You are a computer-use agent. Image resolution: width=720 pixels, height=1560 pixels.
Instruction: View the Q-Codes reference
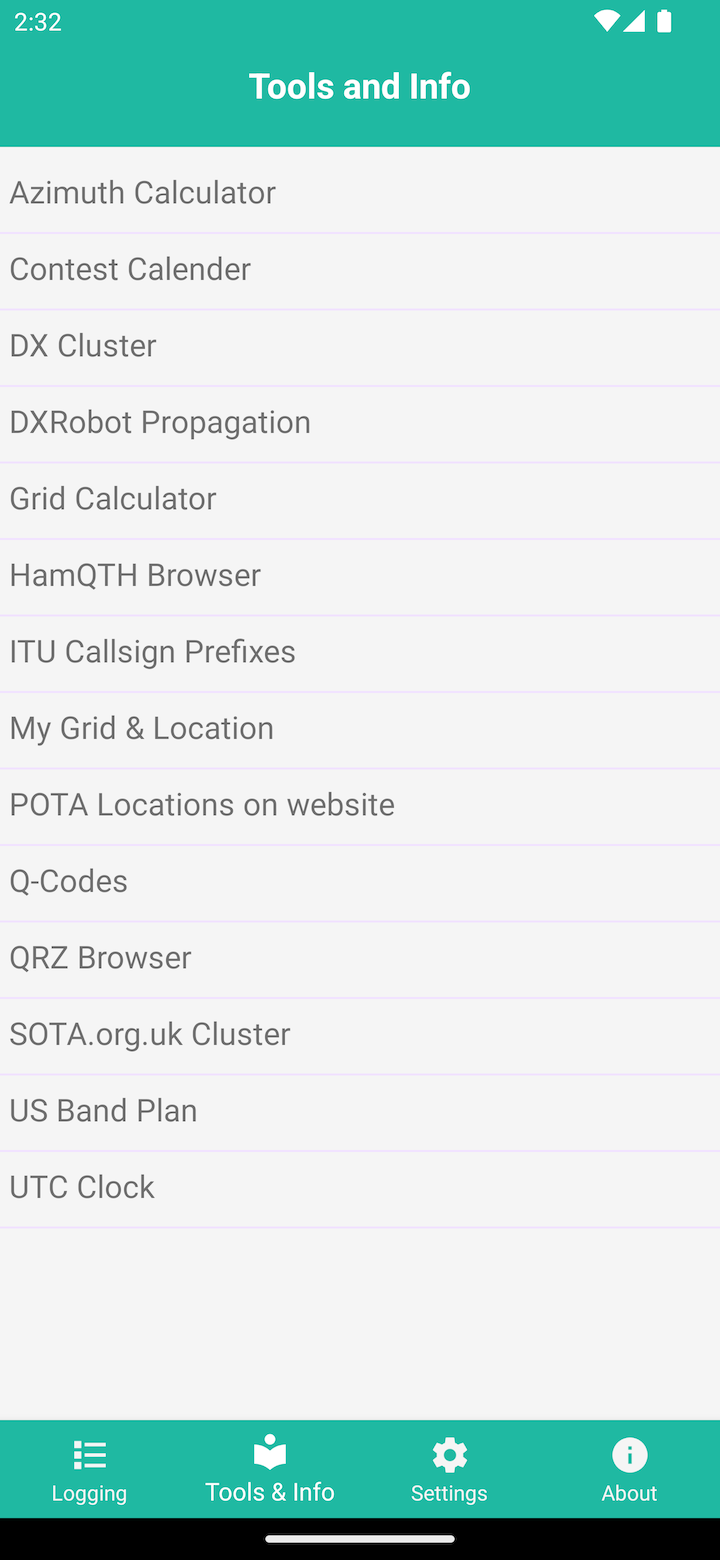click(69, 881)
